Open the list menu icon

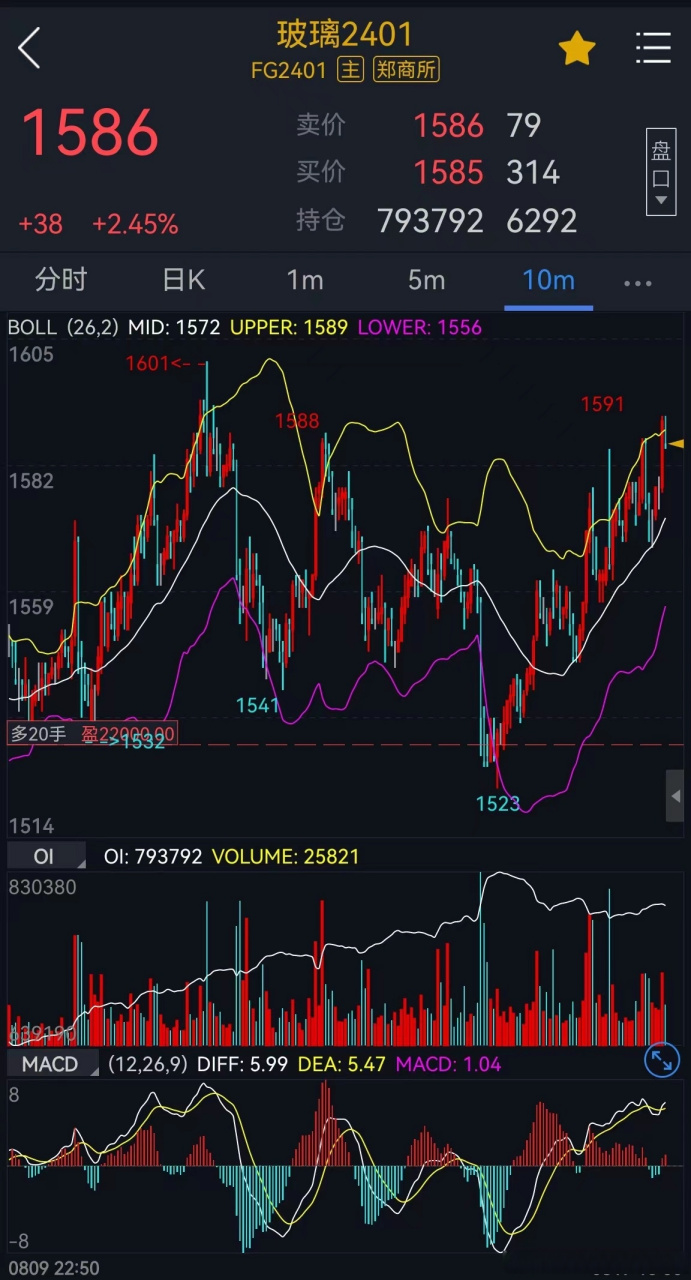coord(653,48)
